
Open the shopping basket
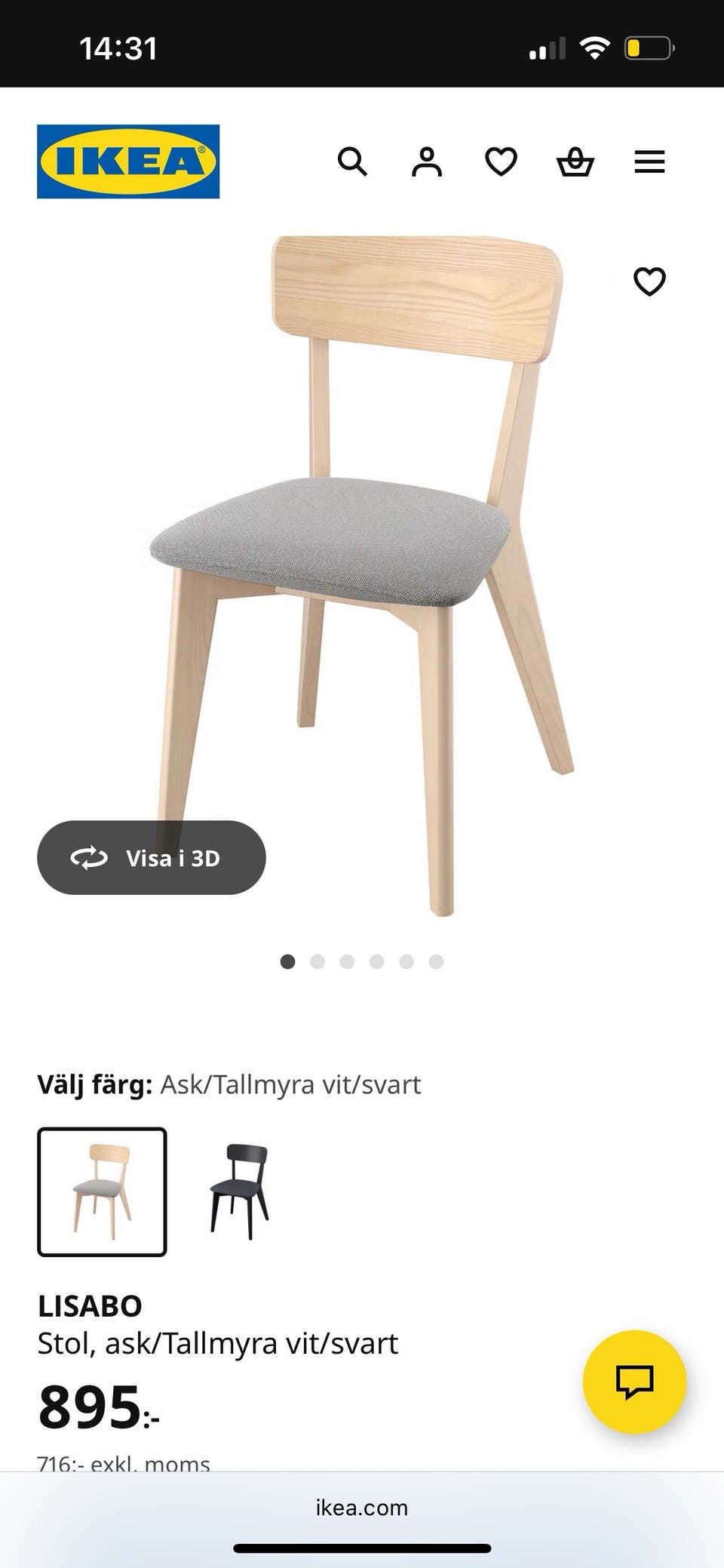coord(575,161)
